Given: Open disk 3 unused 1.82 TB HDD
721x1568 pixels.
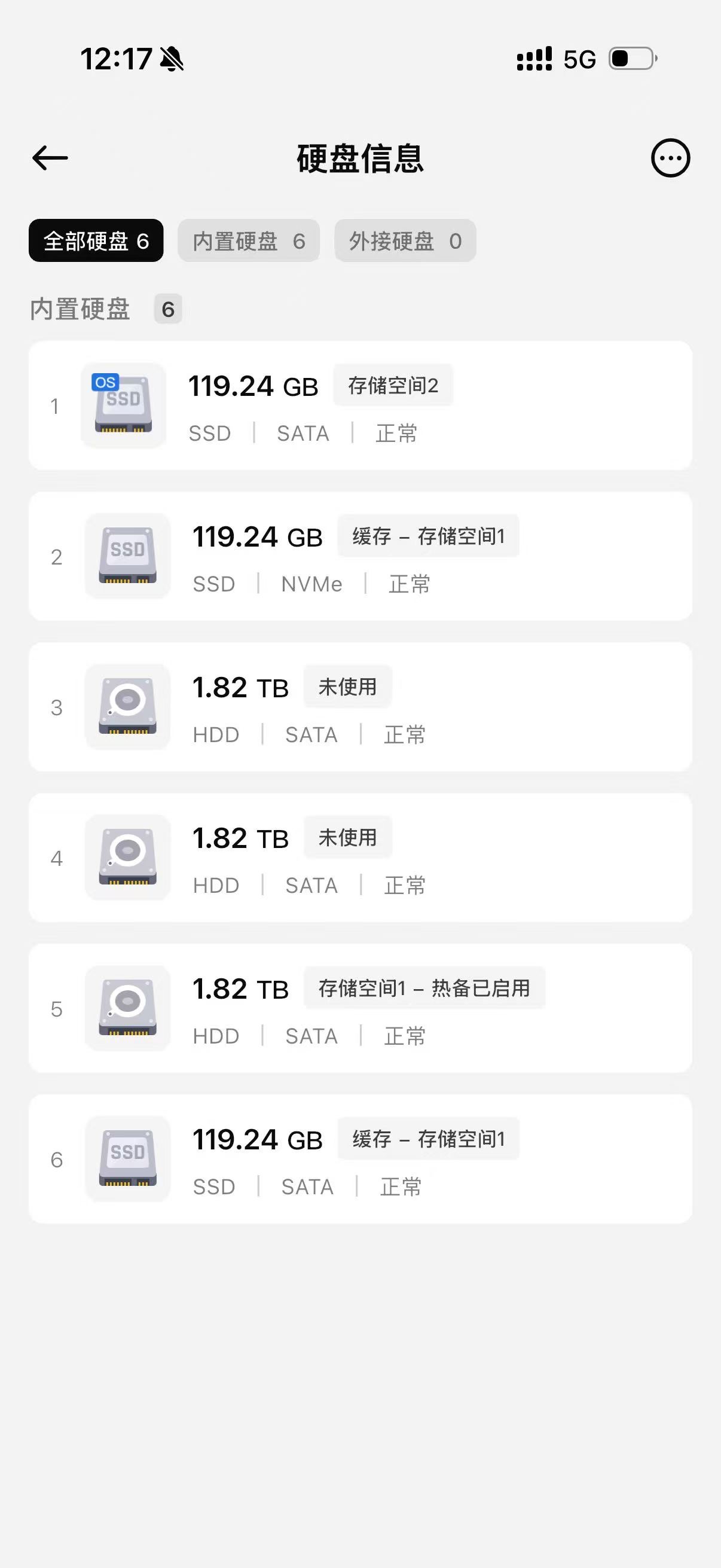Looking at the screenshot, I should point(360,707).
